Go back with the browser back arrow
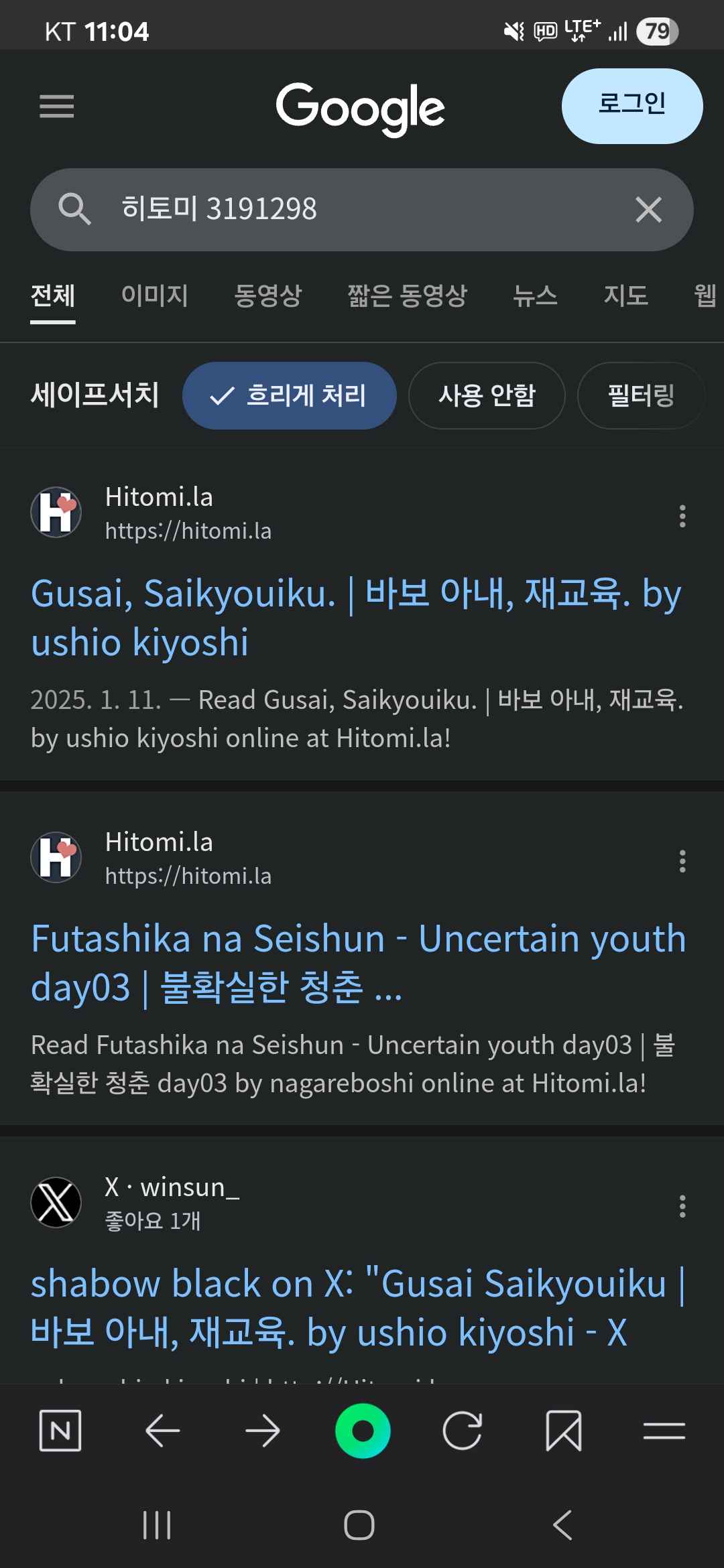The image size is (724, 1568). click(x=162, y=1431)
